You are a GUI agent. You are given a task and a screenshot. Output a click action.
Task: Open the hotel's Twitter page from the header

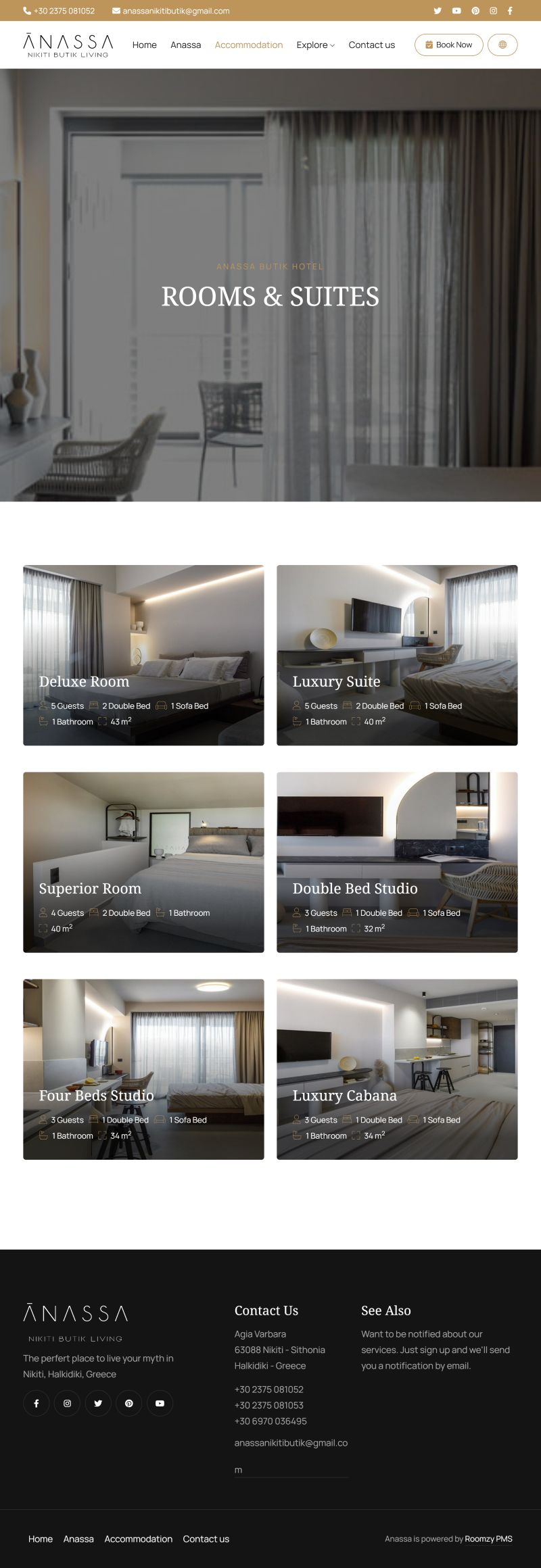click(x=438, y=11)
